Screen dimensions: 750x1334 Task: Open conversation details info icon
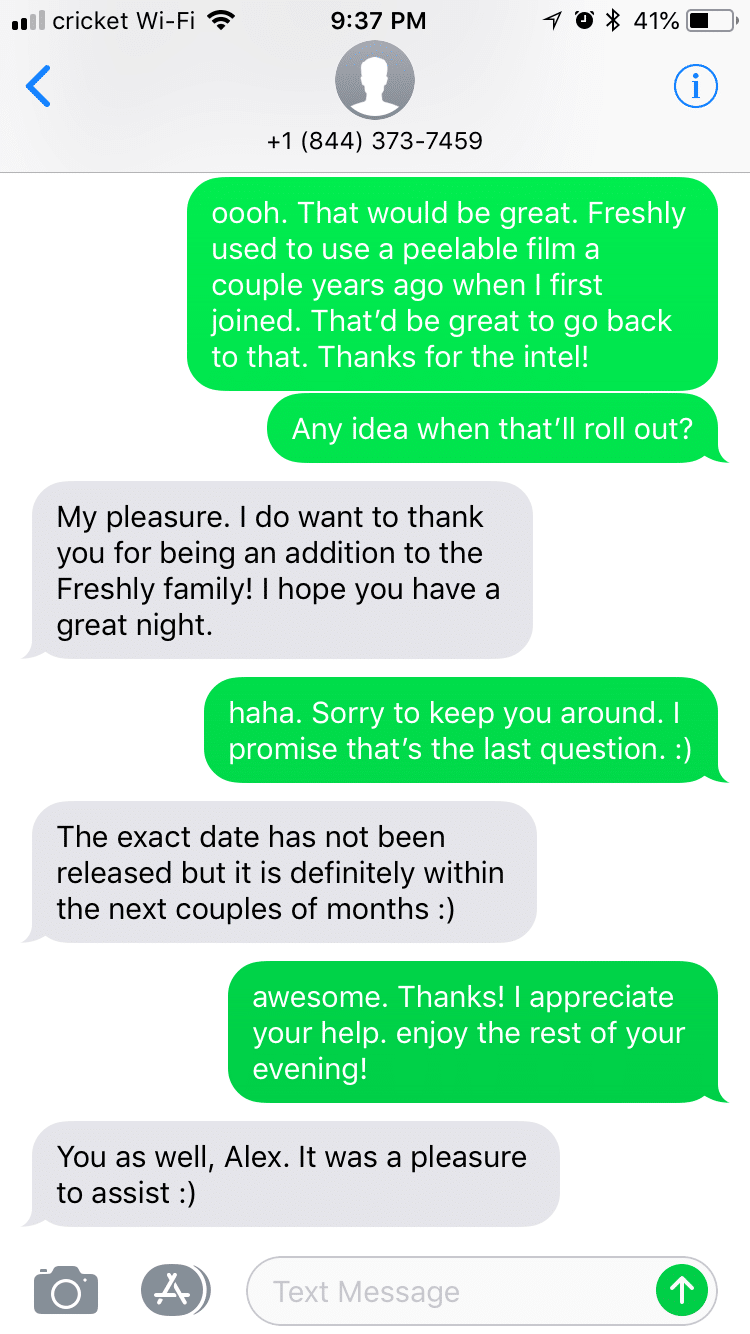[696, 88]
